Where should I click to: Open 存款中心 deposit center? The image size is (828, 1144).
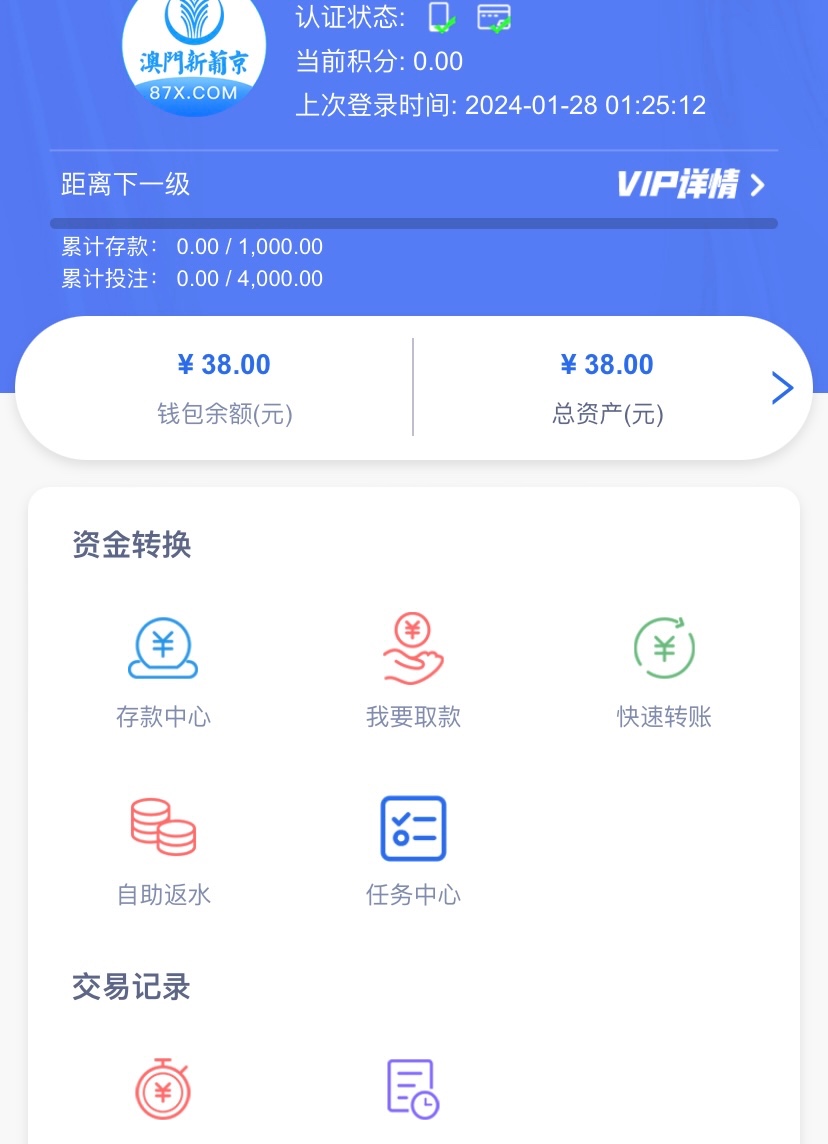(163, 672)
